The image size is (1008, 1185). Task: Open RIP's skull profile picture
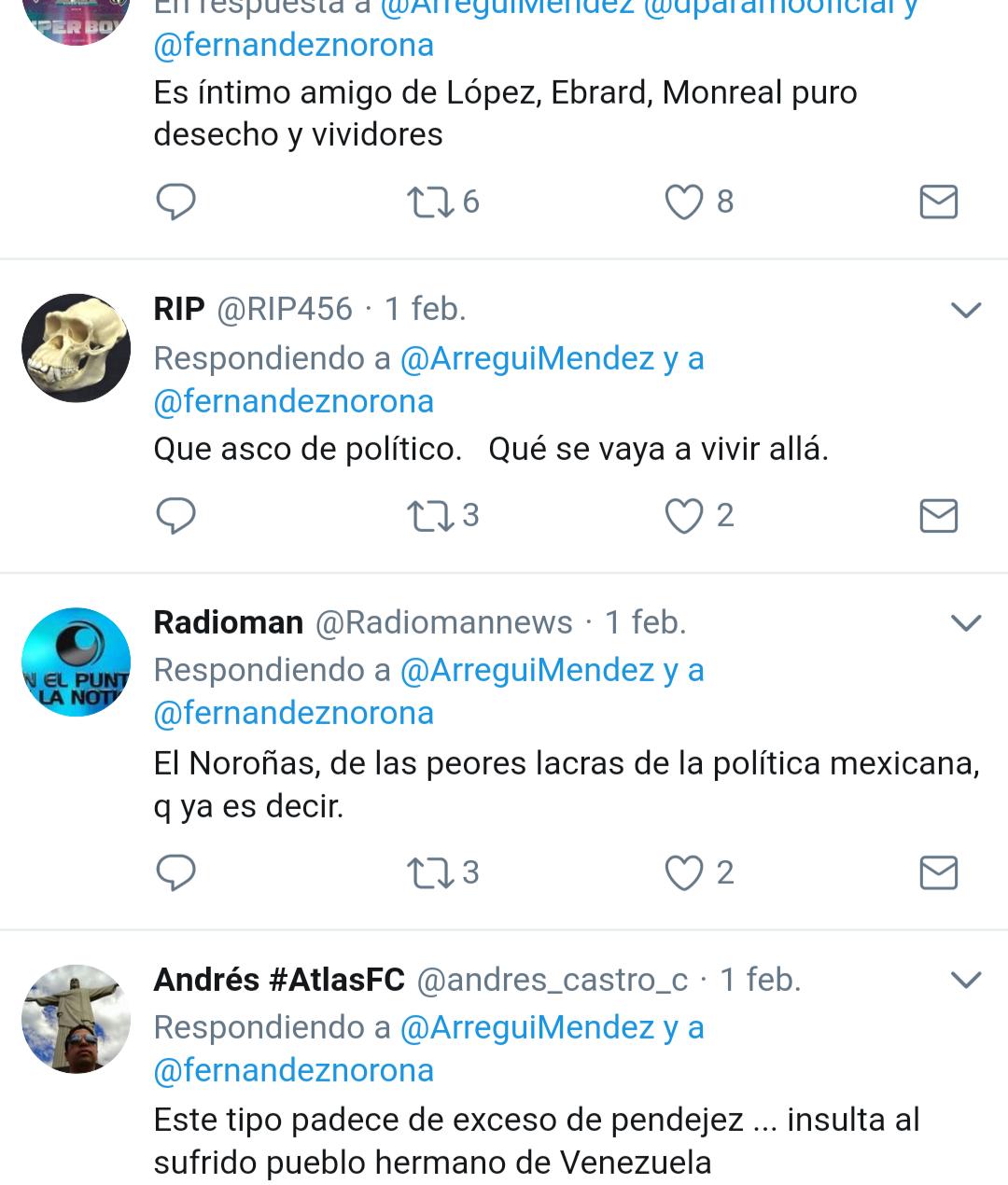tap(76, 348)
